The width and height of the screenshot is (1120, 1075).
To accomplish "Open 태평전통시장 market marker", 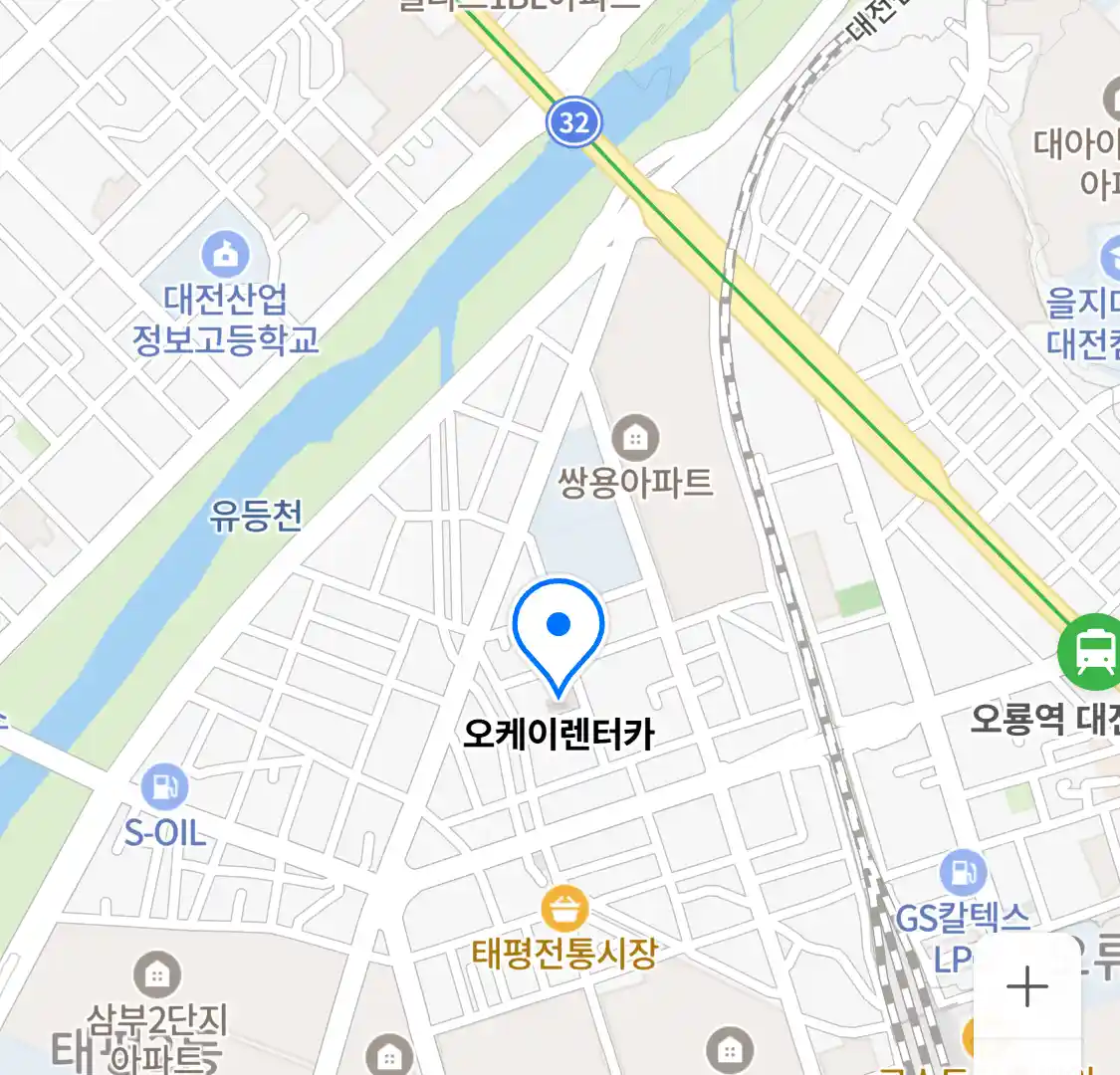I will (564, 910).
